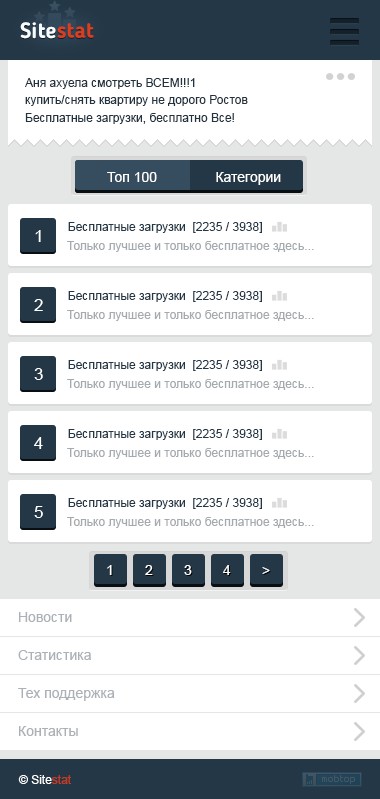
Task: Switch to the Категории tab
Action: coord(247,177)
